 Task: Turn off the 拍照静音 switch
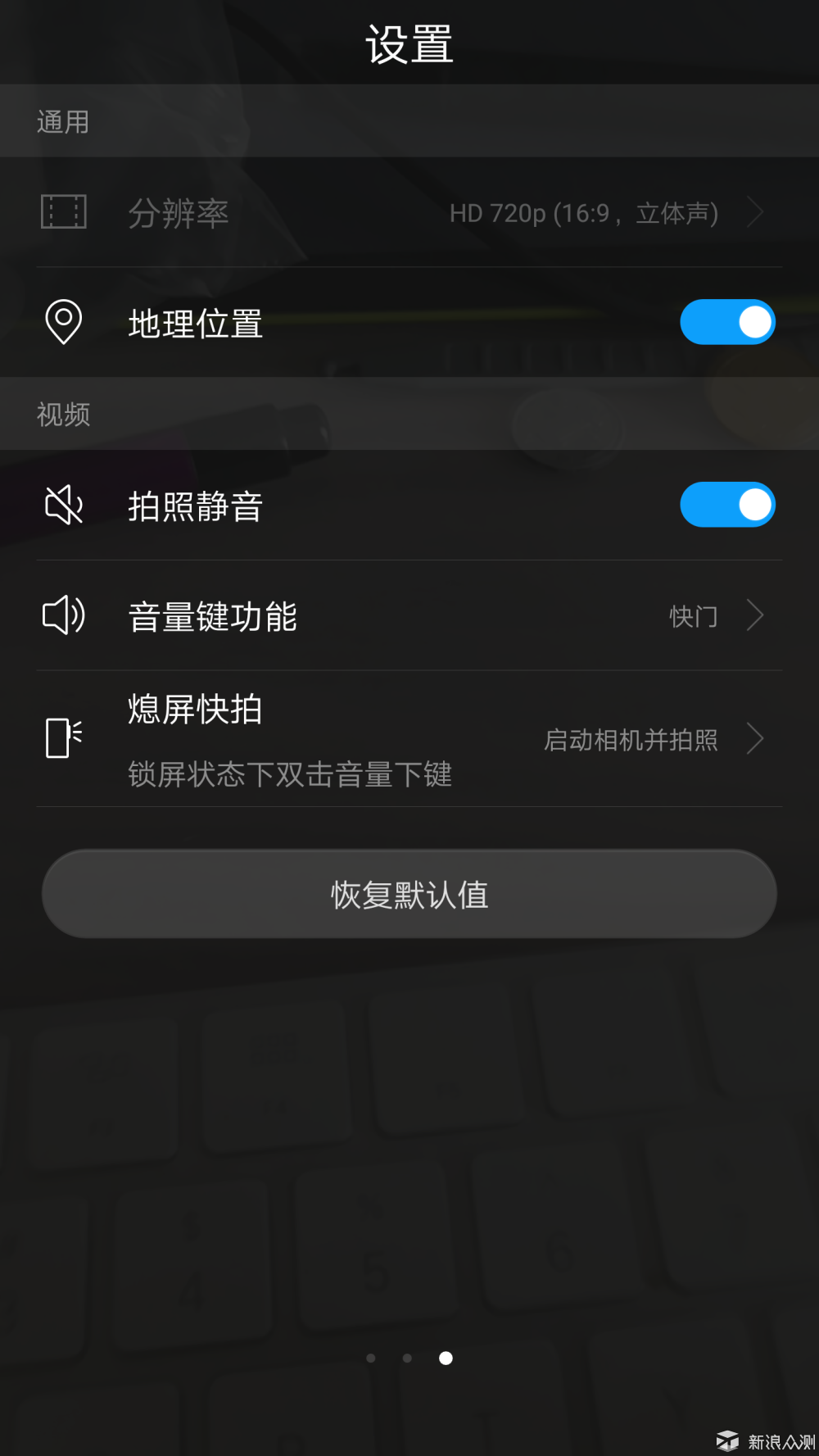[726, 505]
